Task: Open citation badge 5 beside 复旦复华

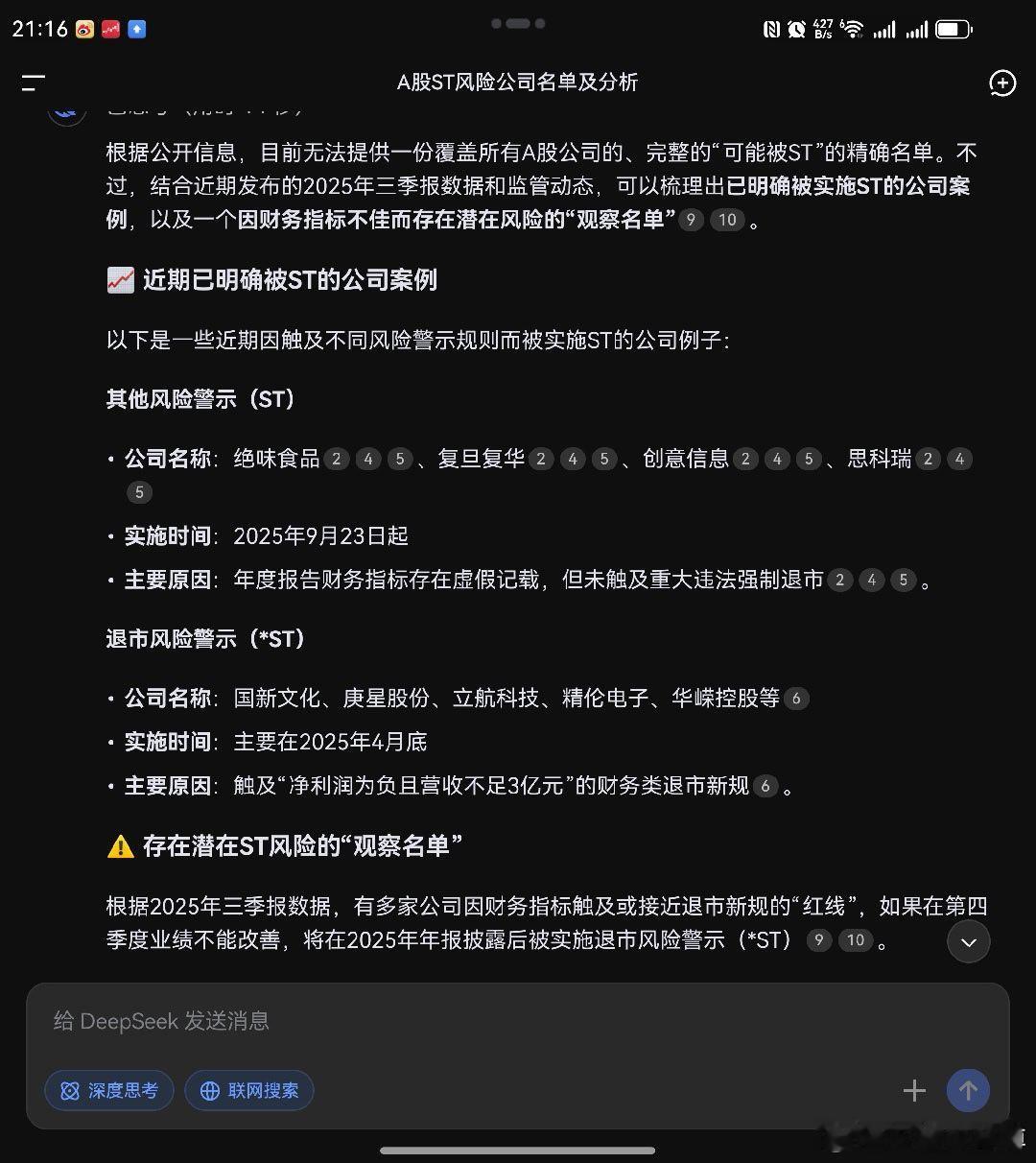Action: click(x=604, y=459)
